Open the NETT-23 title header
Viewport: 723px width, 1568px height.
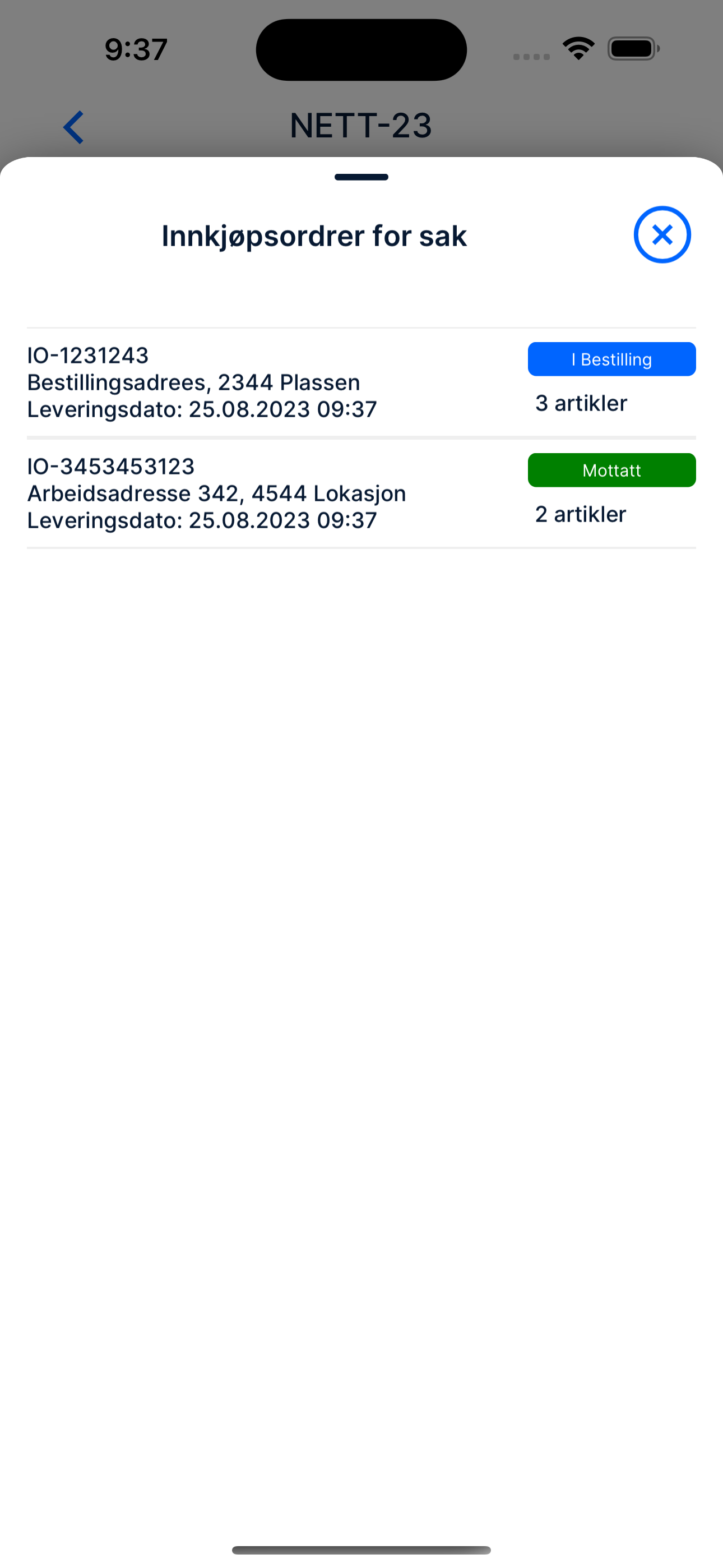point(361,126)
